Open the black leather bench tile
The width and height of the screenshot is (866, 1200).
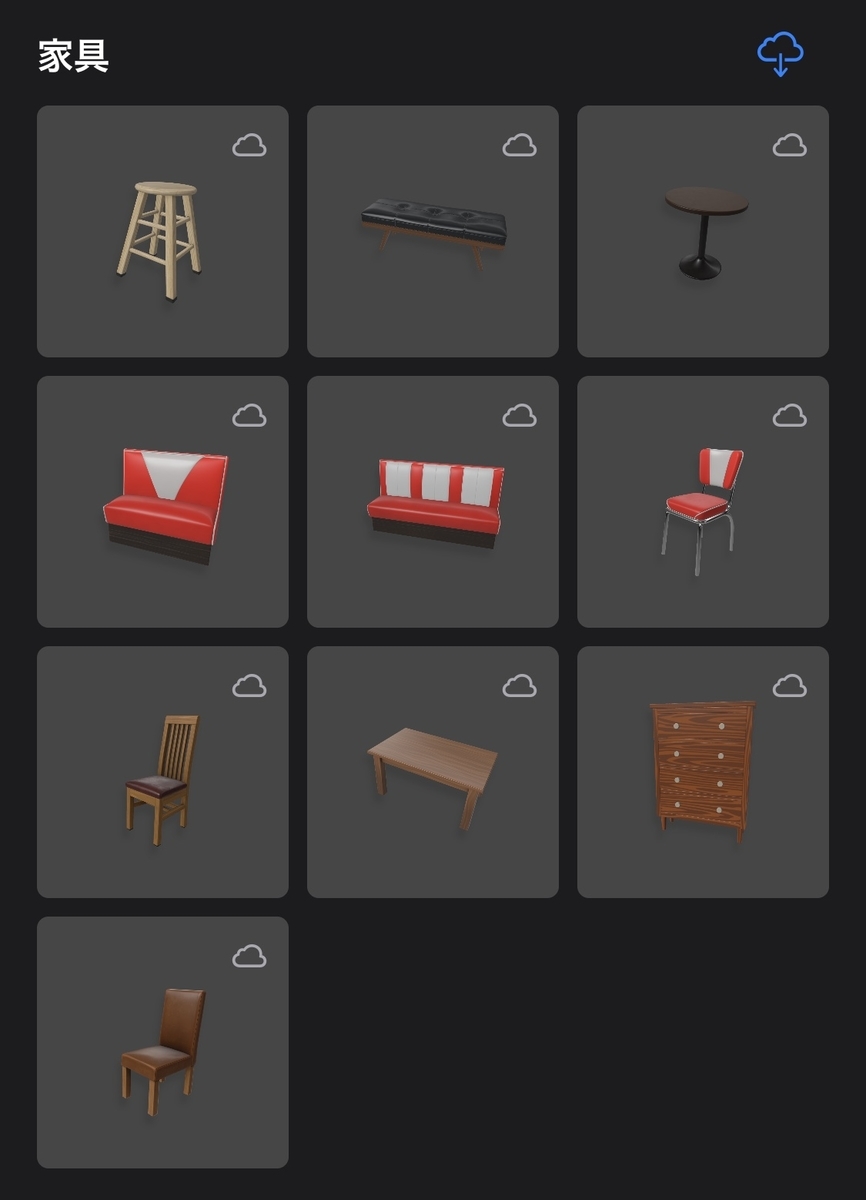pyautogui.click(x=432, y=231)
